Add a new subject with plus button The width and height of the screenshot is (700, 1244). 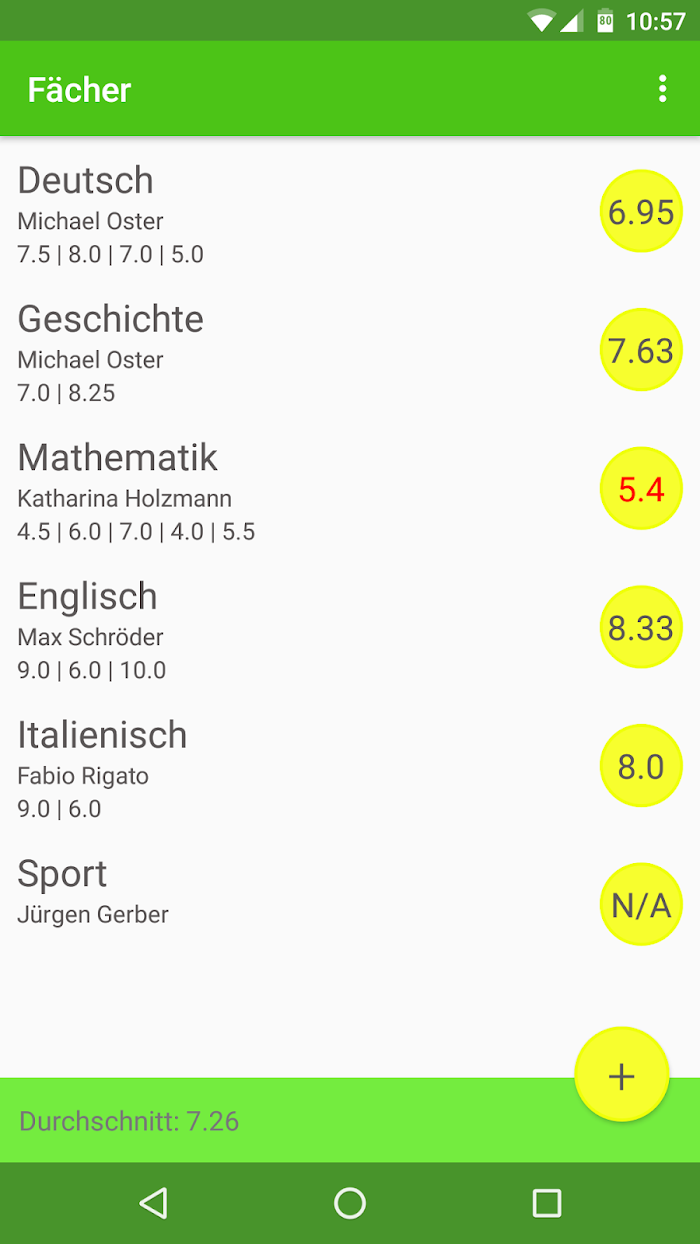(x=622, y=1076)
